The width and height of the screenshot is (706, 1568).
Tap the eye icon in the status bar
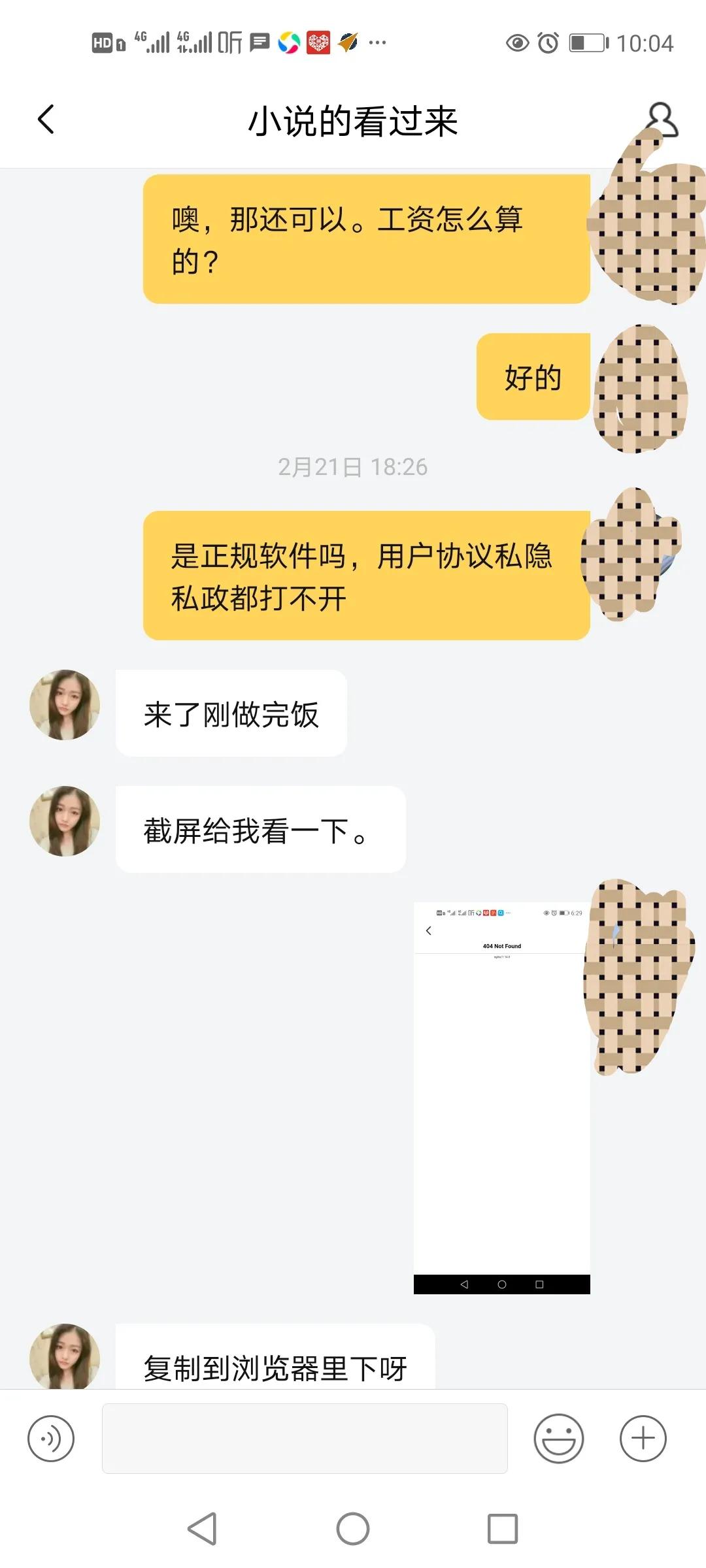point(516,42)
